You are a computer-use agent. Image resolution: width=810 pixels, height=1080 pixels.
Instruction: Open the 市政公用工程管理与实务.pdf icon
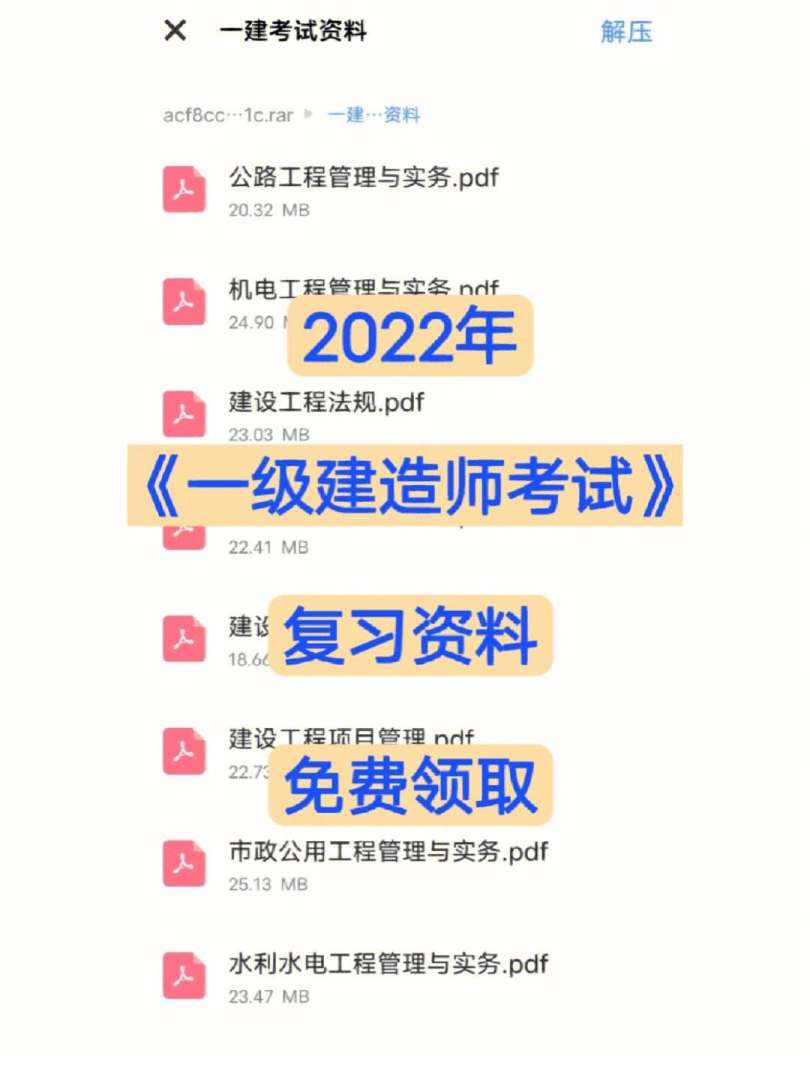[x=184, y=864]
